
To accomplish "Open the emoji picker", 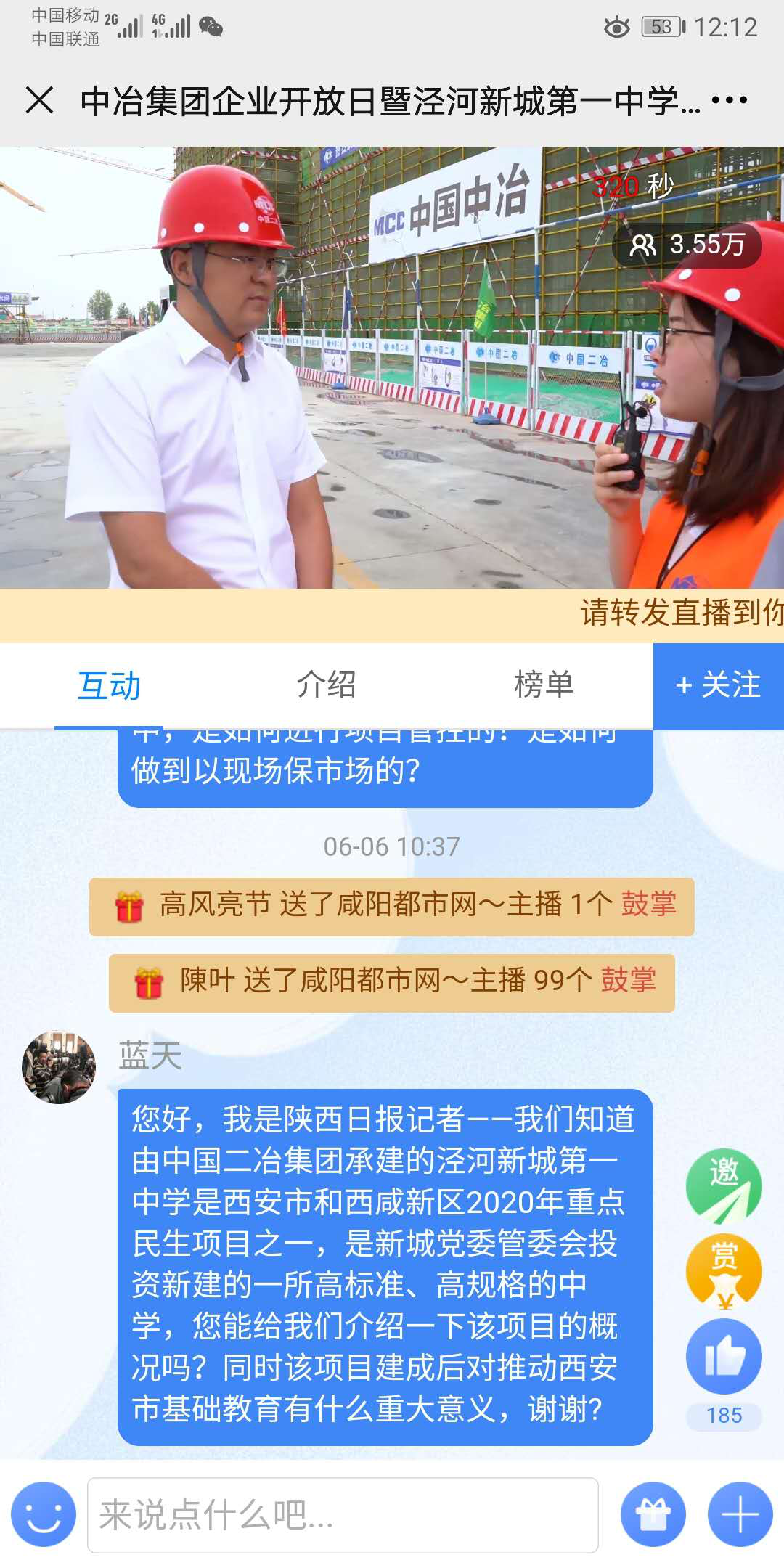I will point(44,1515).
